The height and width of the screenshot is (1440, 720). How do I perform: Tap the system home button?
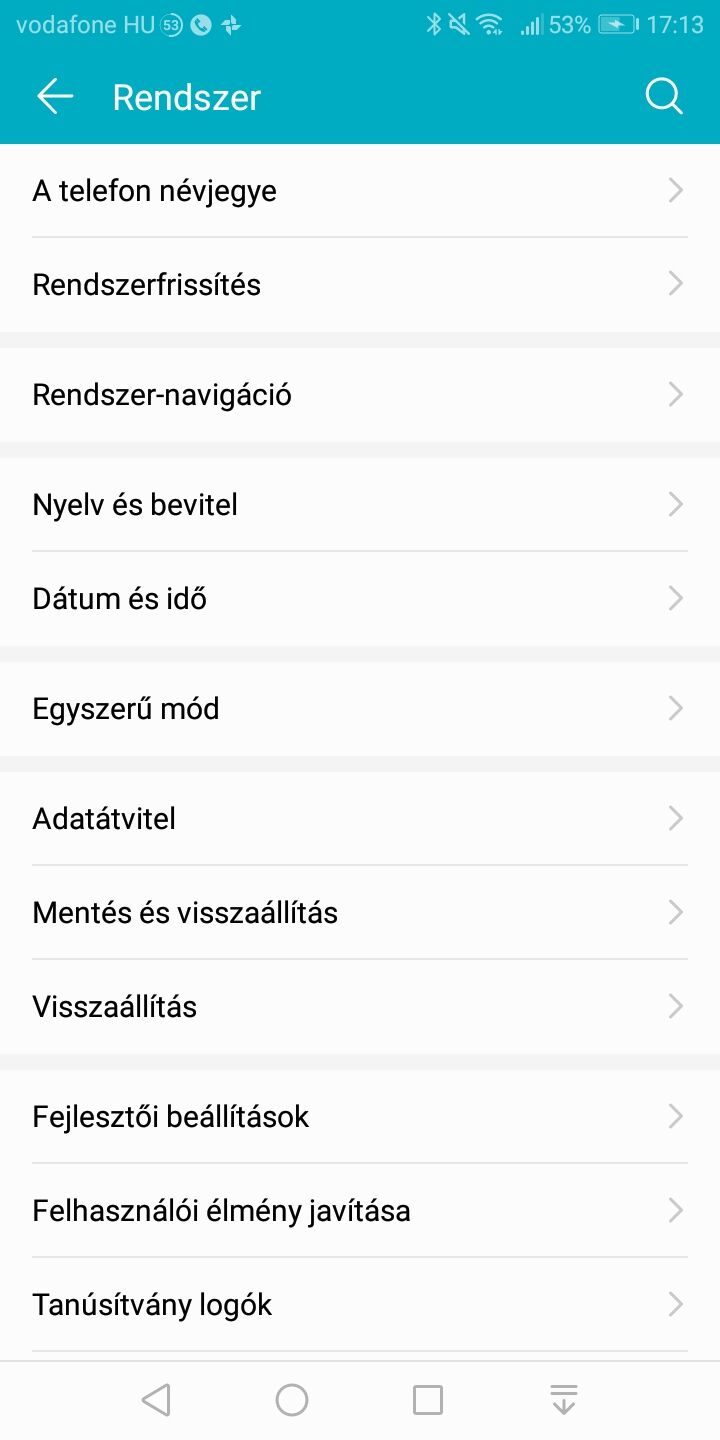coord(292,1400)
